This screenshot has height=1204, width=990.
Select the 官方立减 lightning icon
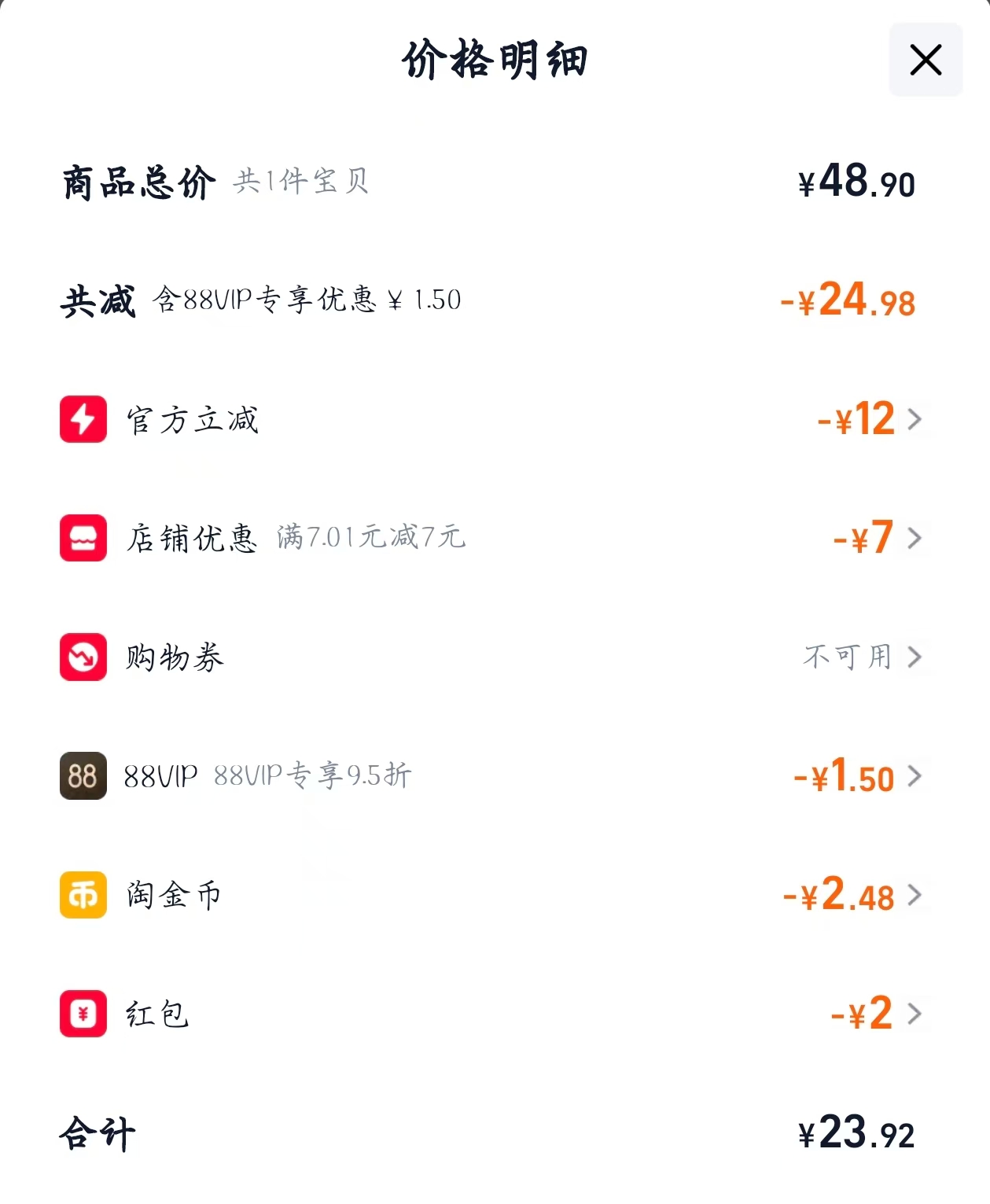(83, 419)
